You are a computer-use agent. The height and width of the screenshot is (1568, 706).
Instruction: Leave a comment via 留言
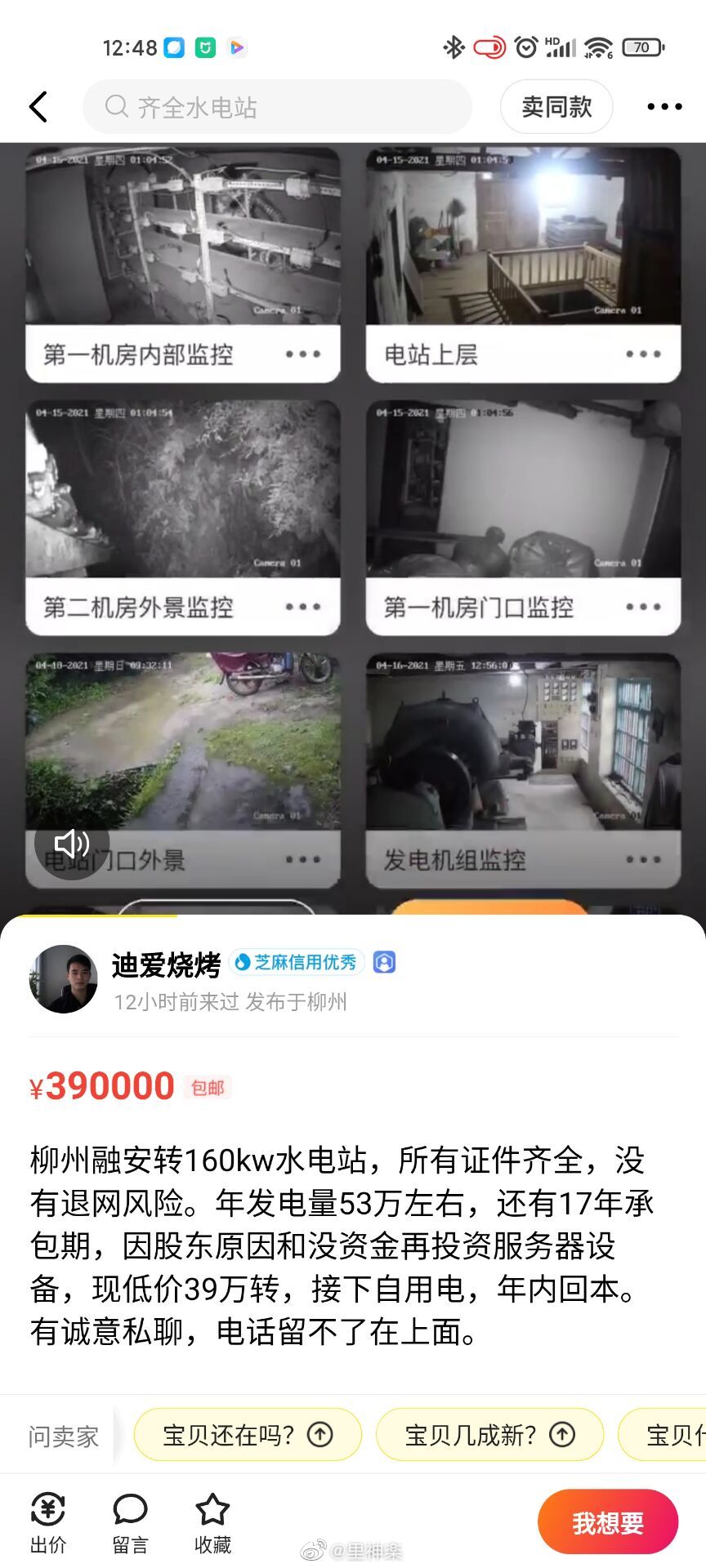pyautogui.click(x=131, y=1524)
